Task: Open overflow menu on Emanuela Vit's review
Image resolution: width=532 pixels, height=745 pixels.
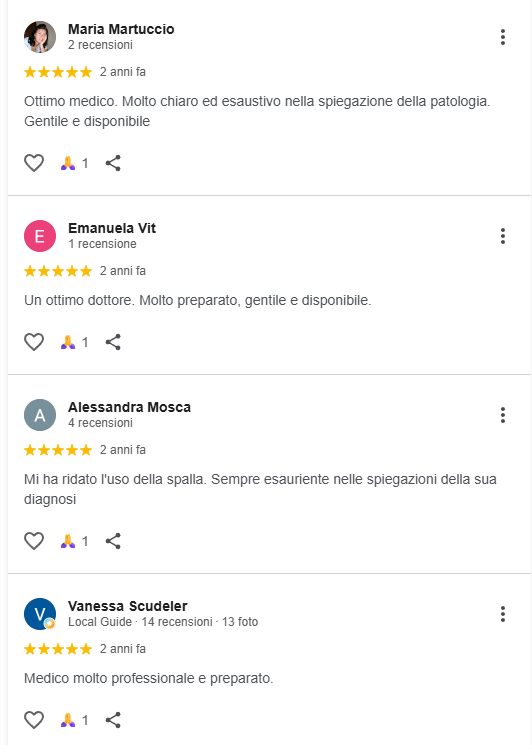Action: pyautogui.click(x=503, y=236)
